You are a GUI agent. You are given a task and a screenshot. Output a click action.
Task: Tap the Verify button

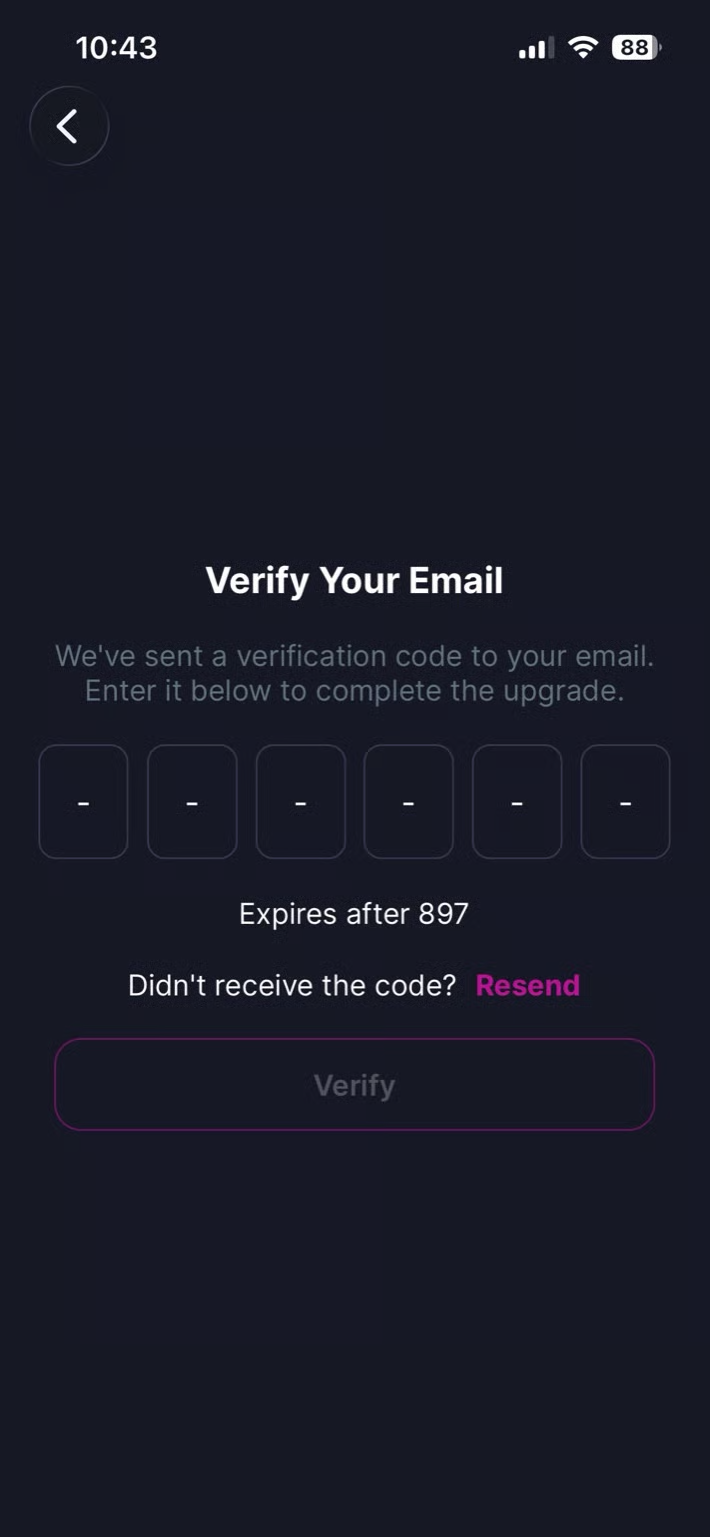click(x=354, y=1085)
